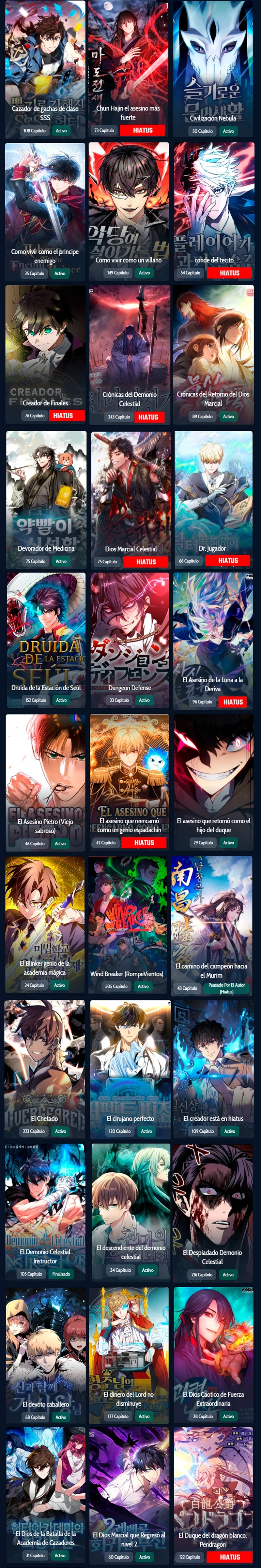The height and width of the screenshot is (1568, 261).
Task: Open El Demonio Celestial Instructor
Action: (44, 1211)
